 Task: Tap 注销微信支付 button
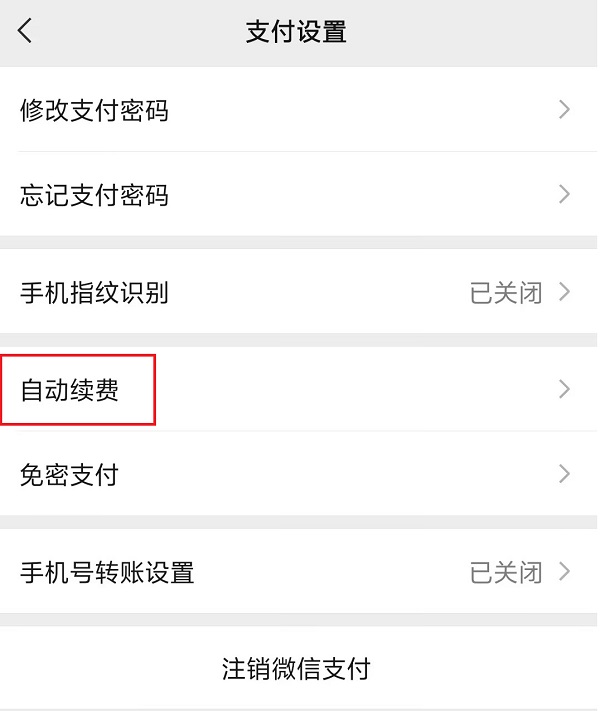point(296,668)
